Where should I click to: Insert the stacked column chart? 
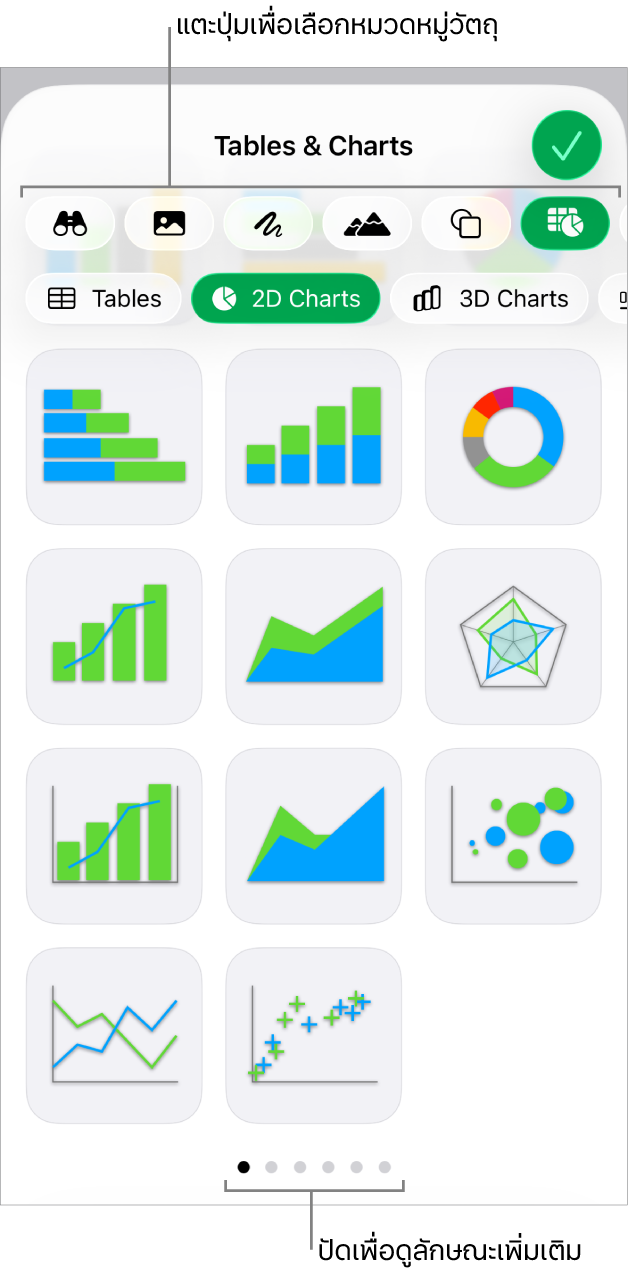pyautogui.click(x=314, y=437)
